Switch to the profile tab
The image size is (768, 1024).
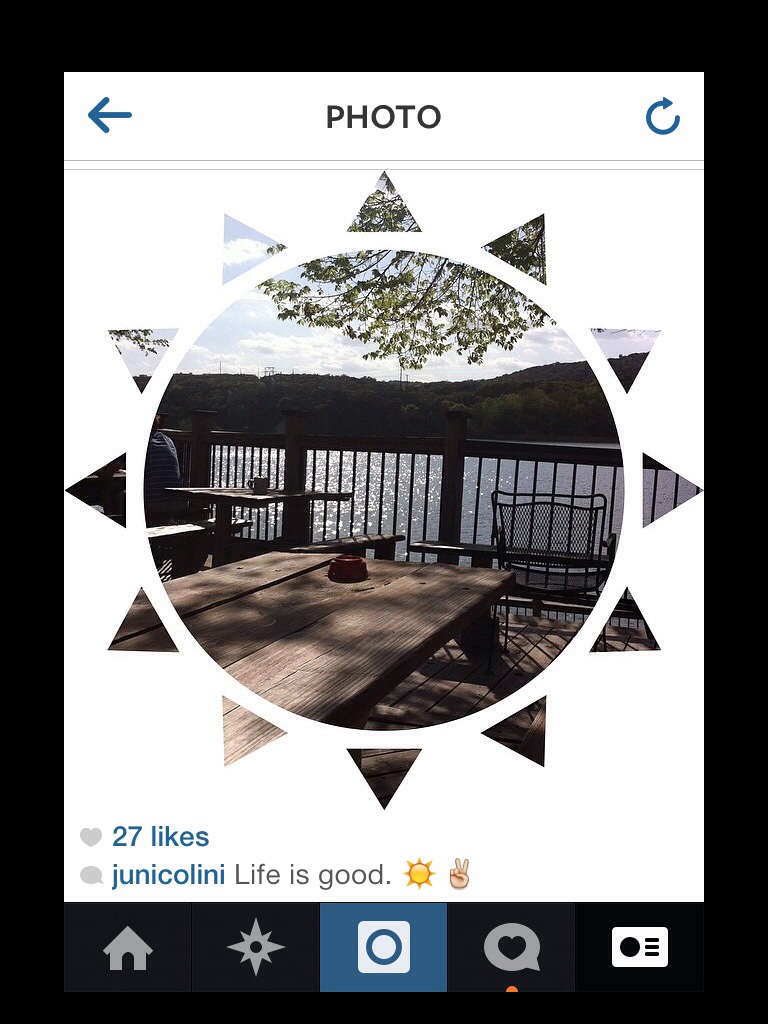pyautogui.click(x=639, y=947)
